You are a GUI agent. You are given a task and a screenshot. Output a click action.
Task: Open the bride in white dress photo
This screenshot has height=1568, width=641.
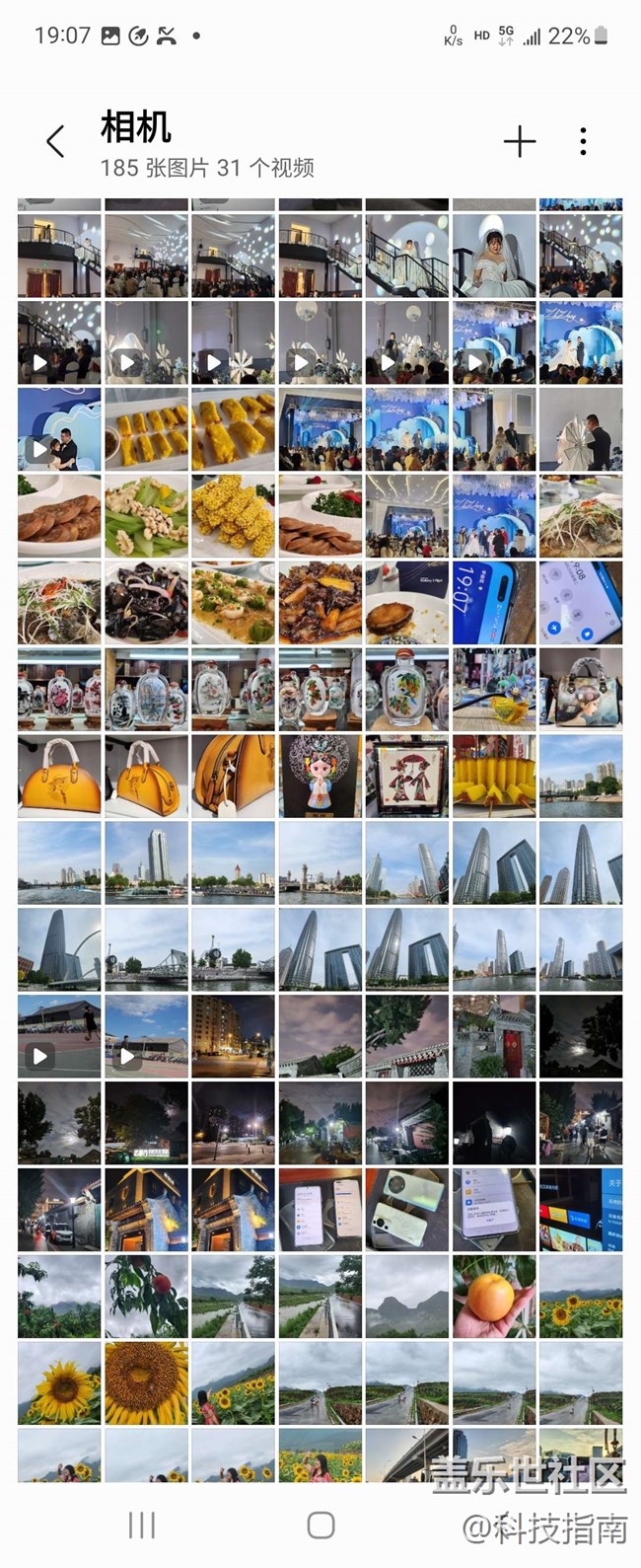point(494,257)
